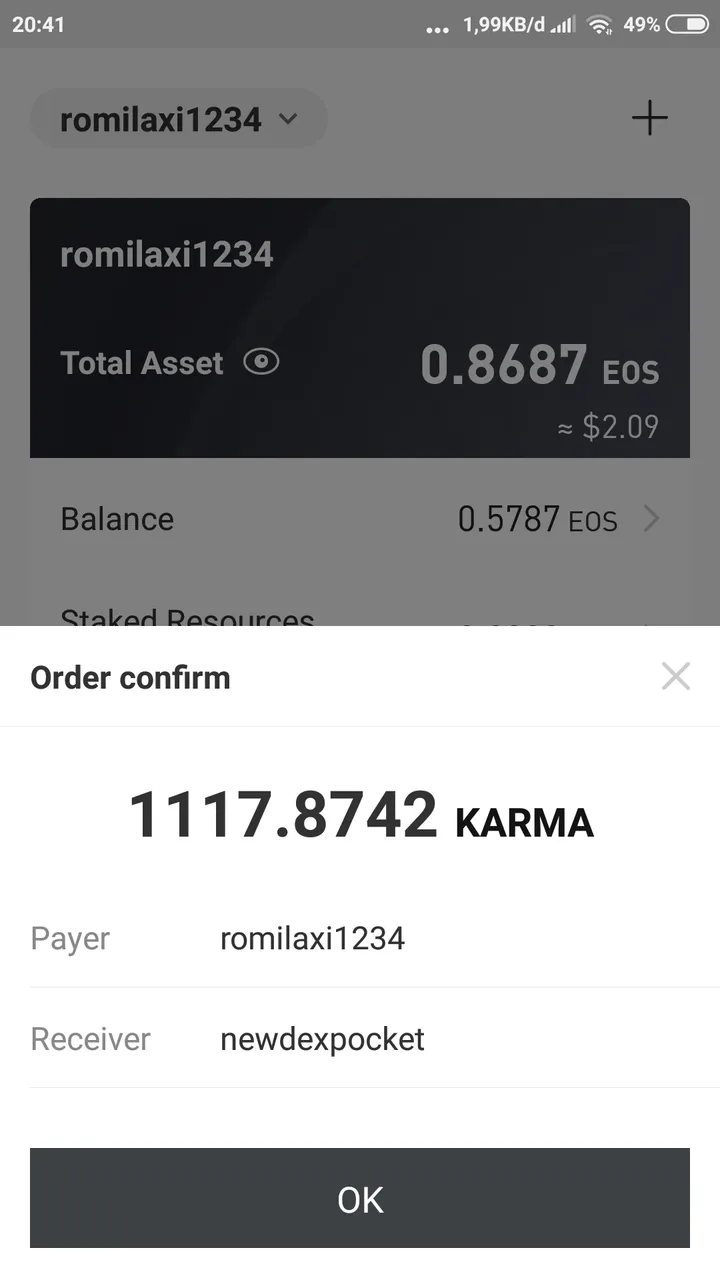The height and width of the screenshot is (1280, 720).
Task: Confirm the order with OK button
Action: tap(360, 1198)
